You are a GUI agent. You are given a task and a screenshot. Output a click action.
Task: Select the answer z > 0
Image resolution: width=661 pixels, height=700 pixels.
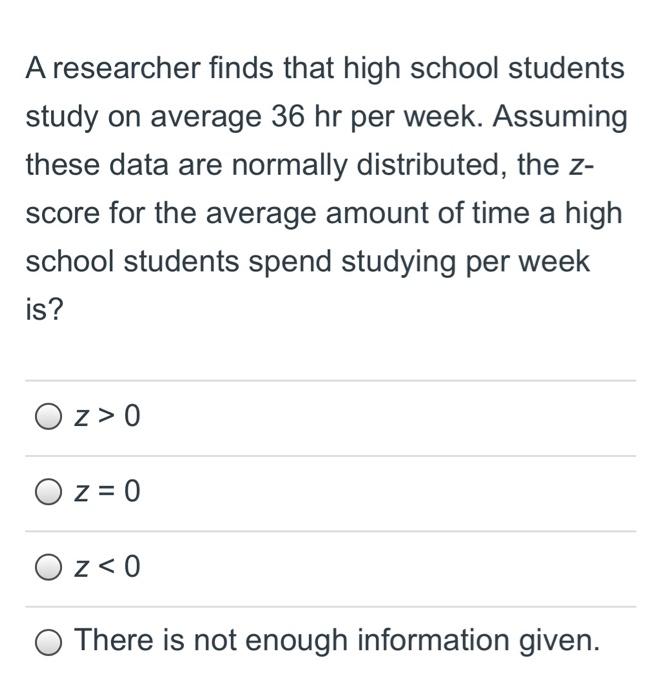(49, 417)
